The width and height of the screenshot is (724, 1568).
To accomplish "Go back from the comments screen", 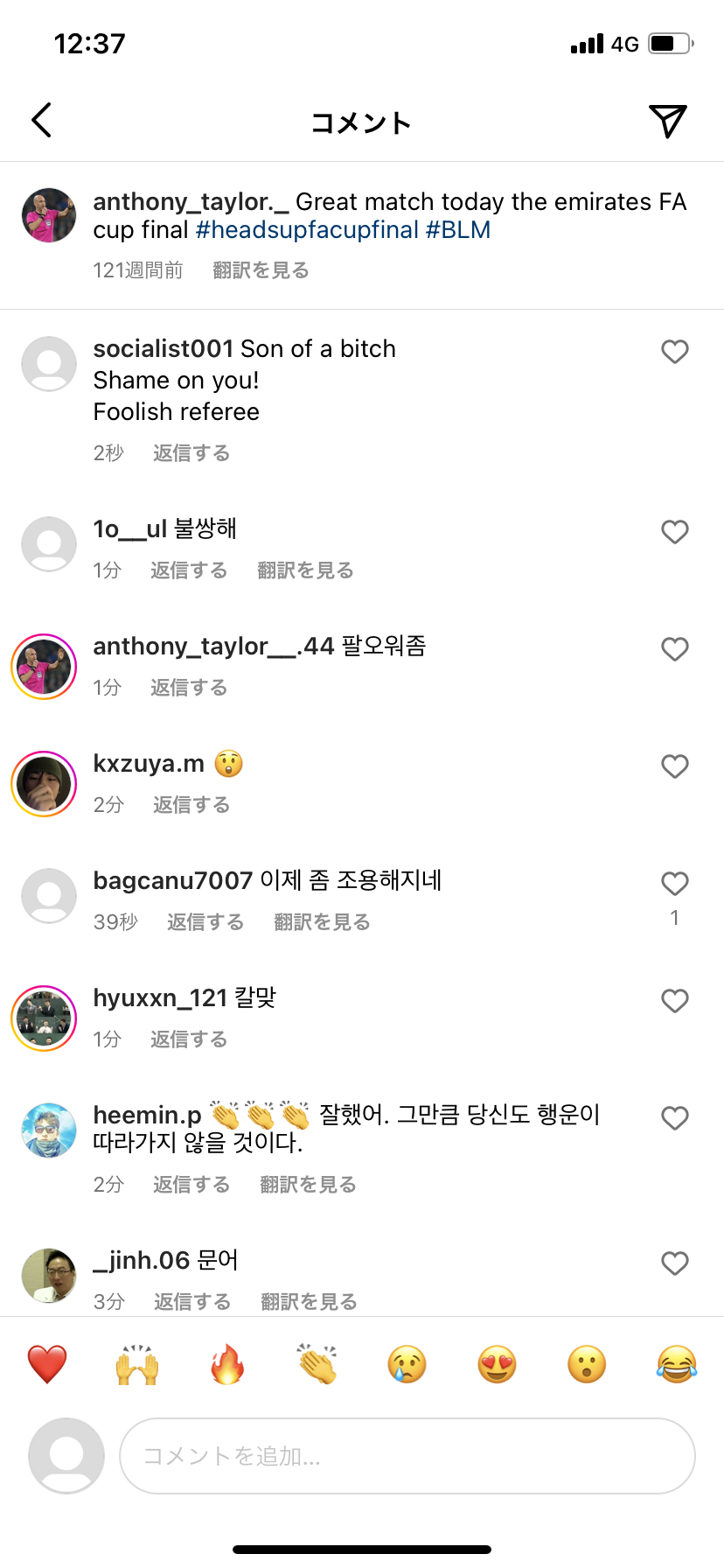I will point(41,121).
